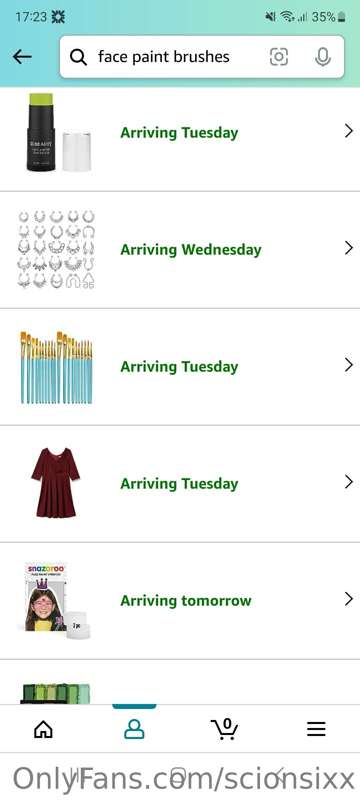Open the hamburger menu tab
Viewport: 360px width, 800px height.
click(316, 730)
